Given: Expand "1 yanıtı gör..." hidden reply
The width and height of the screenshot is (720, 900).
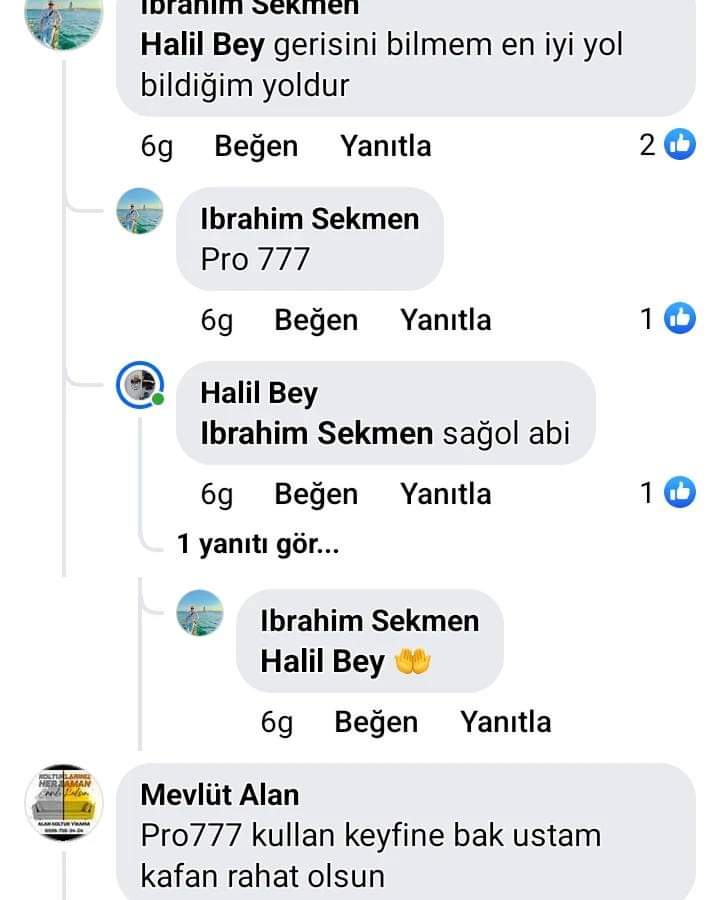Looking at the screenshot, I should pyautogui.click(x=258, y=544).
